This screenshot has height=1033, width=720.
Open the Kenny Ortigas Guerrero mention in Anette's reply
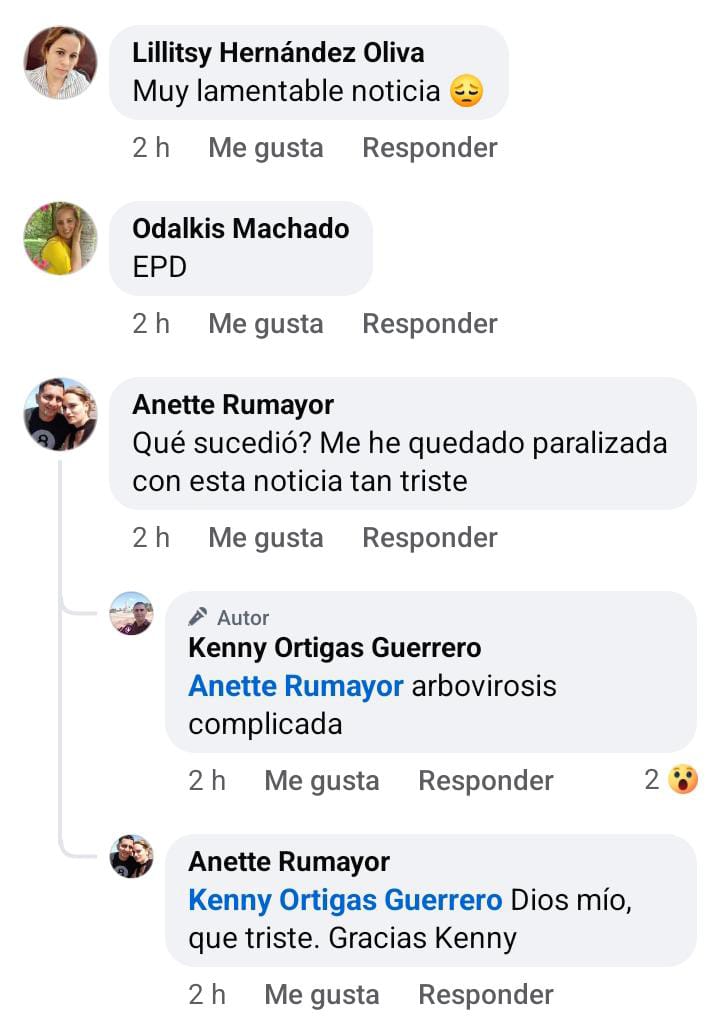point(345,900)
